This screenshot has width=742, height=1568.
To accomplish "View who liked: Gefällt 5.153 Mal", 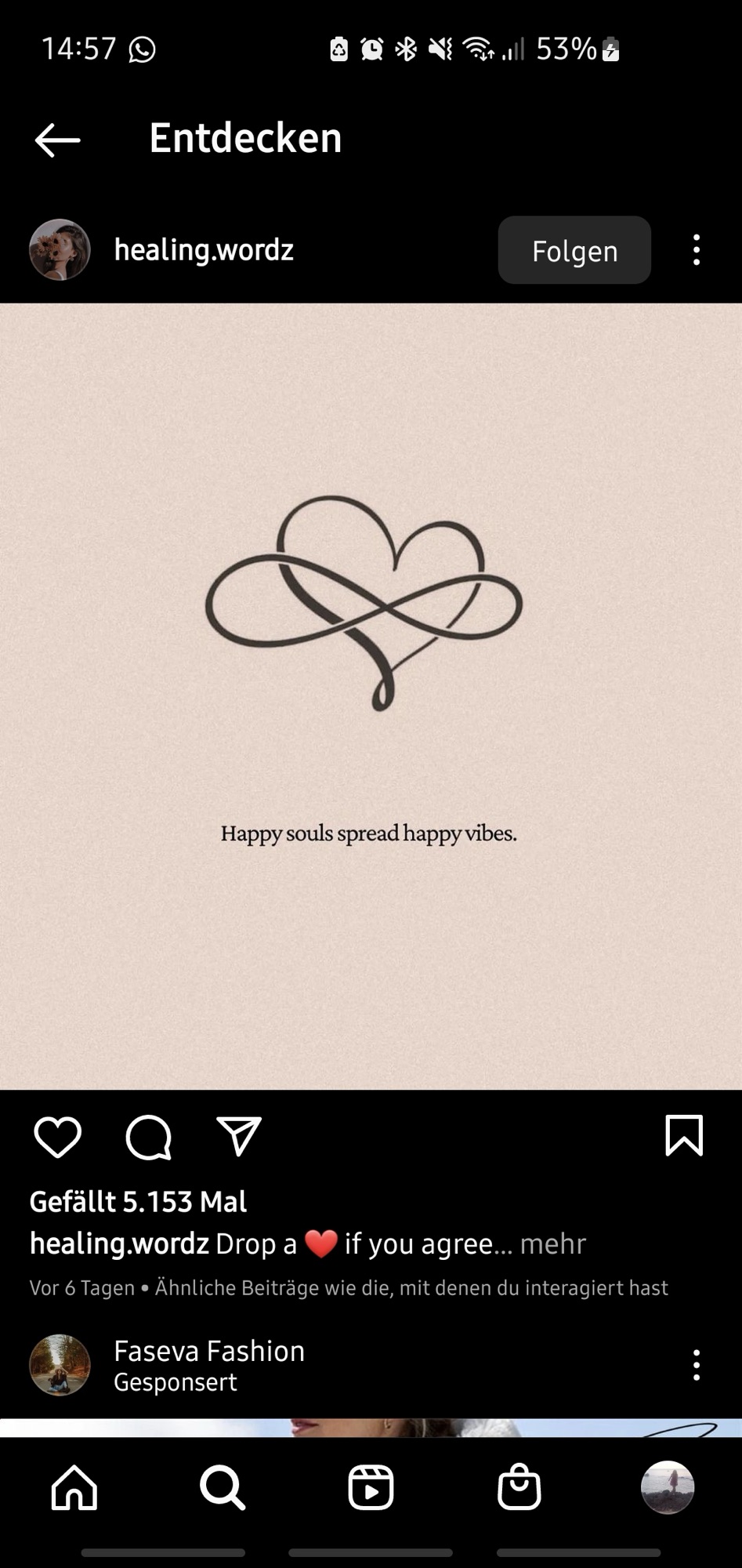I will tap(138, 1202).
